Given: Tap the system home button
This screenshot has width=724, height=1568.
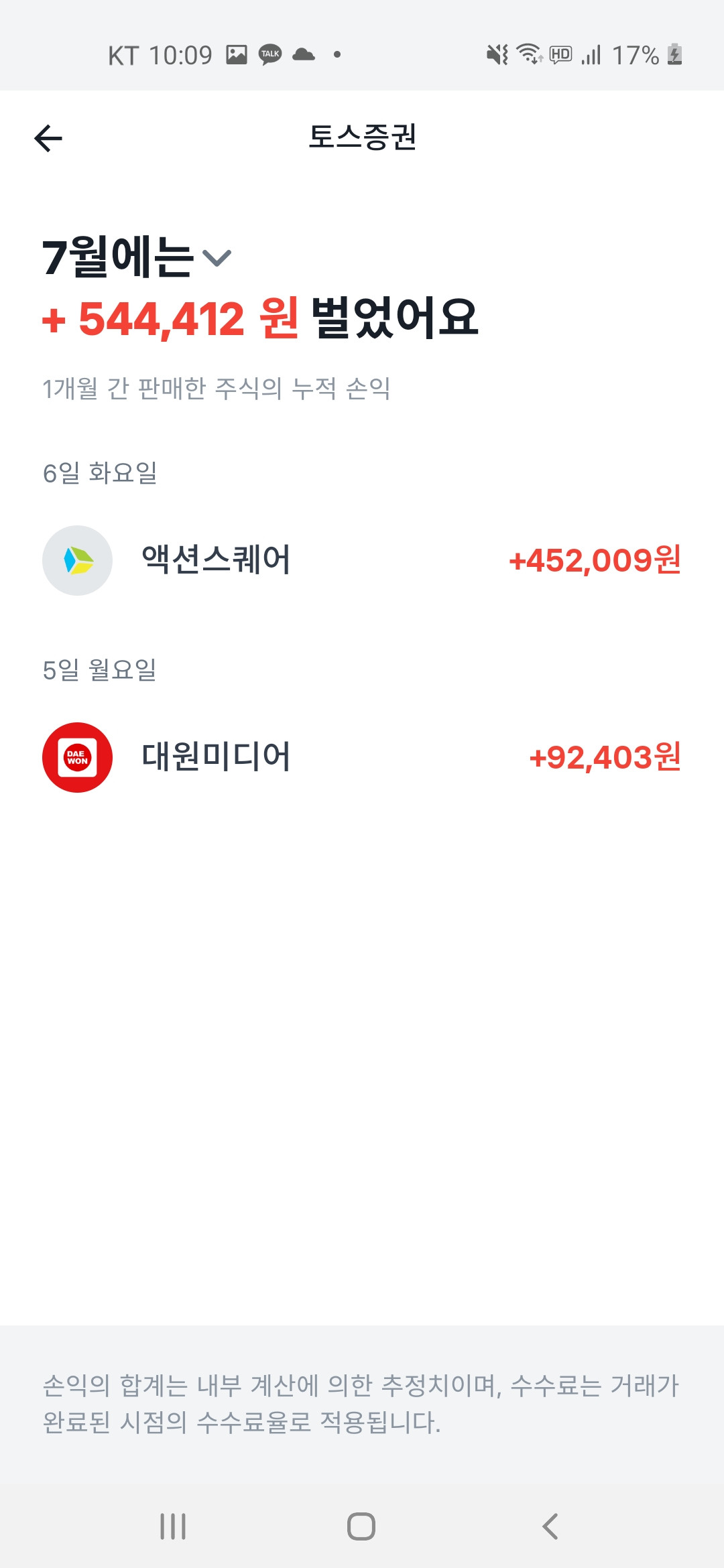Looking at the screenshot, I should pos(361,1526).
